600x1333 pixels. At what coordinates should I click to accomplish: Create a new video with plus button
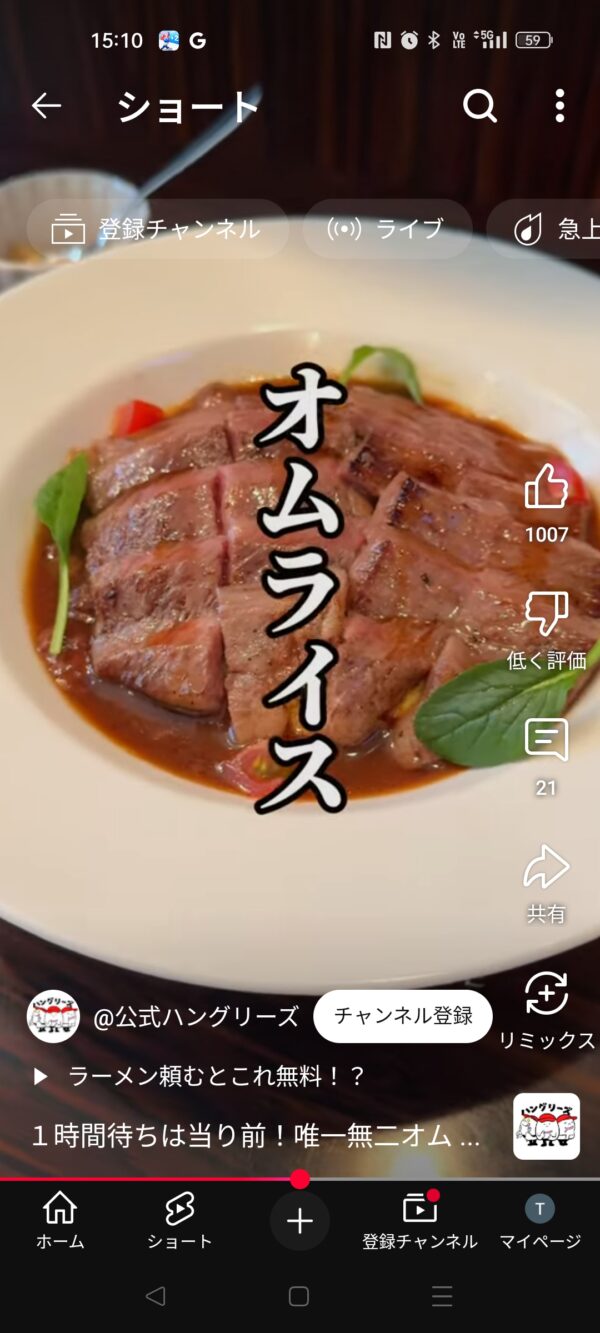(300, 1221)
